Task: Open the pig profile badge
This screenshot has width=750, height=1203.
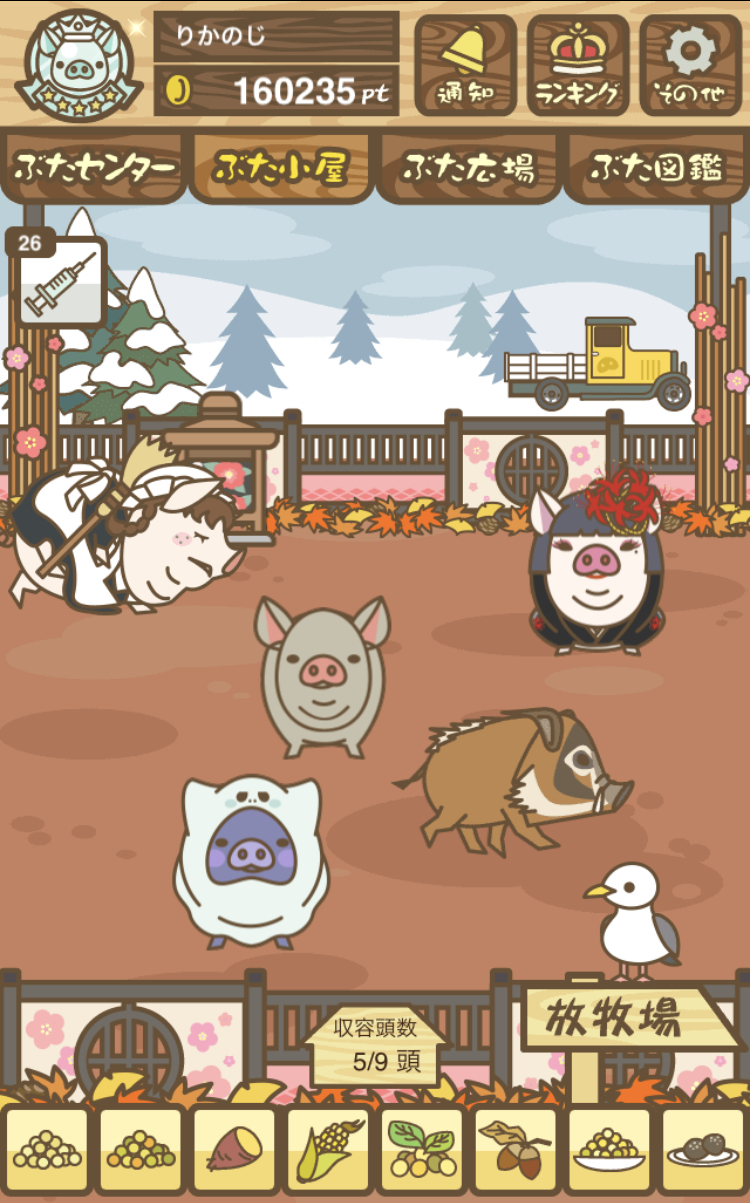Action: tap(78, 63)
